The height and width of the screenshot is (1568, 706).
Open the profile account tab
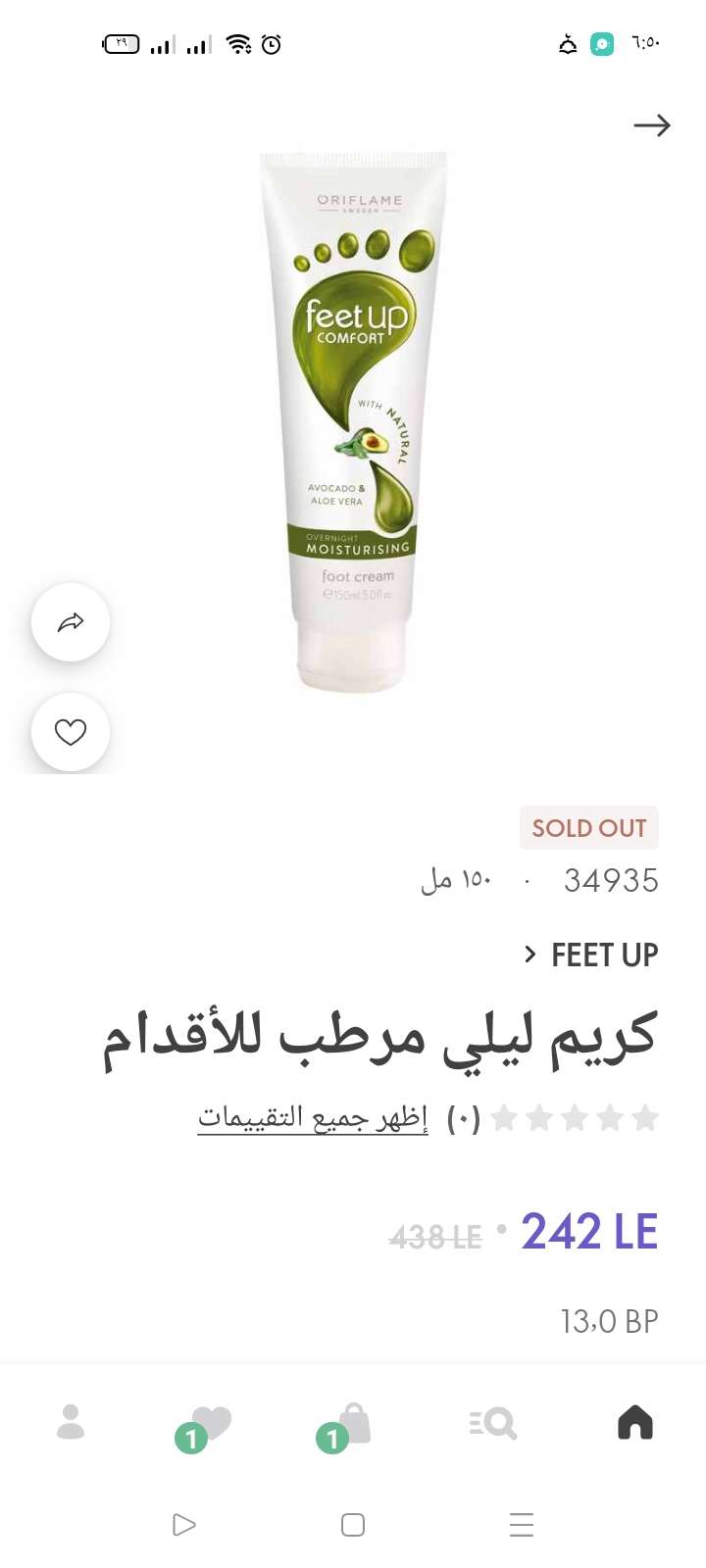click(x=71, y=1422)
